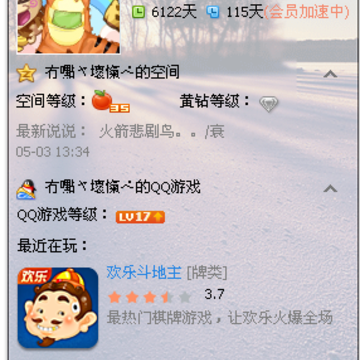The image size is (360, 360).
Task: Collapse the QQ游戏 section chevron
Action: tap(330, 189)
